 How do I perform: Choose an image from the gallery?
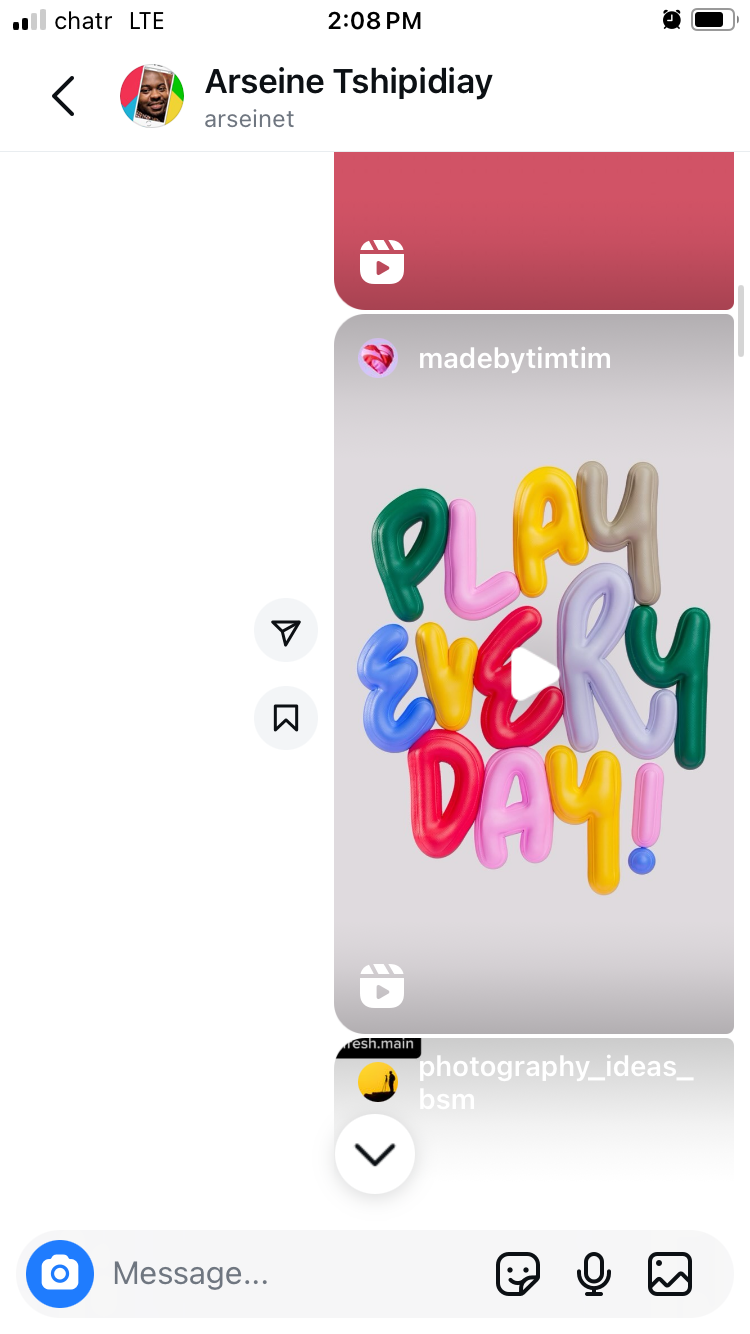point(670,1273)
